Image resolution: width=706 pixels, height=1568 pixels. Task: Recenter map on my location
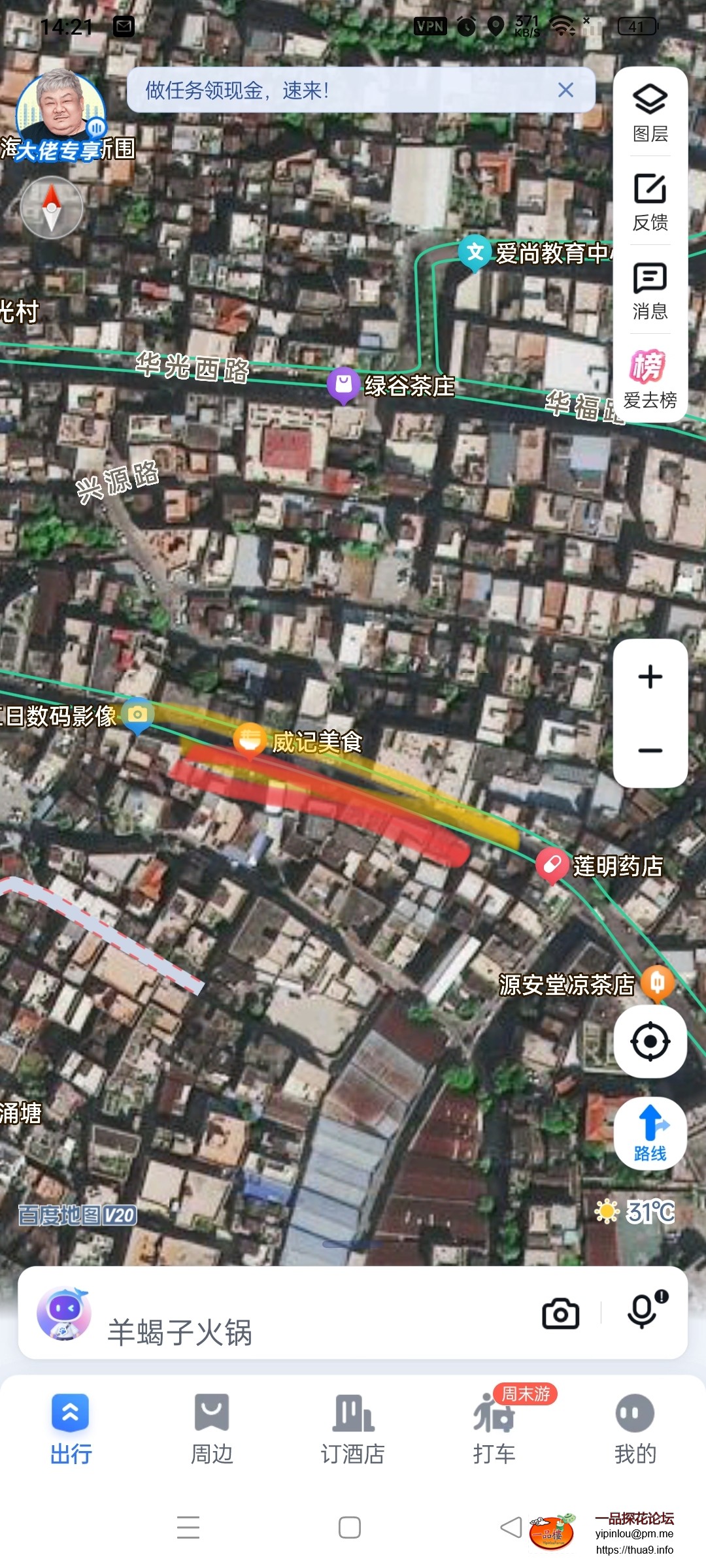pos(650,1041)
